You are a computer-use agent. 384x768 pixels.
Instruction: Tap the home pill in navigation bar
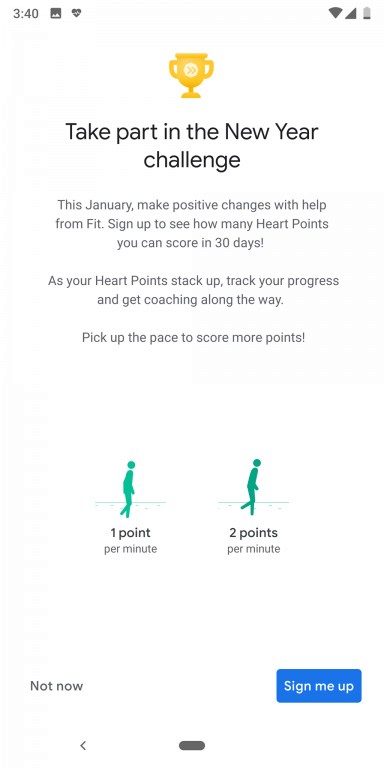coord(192,745)
